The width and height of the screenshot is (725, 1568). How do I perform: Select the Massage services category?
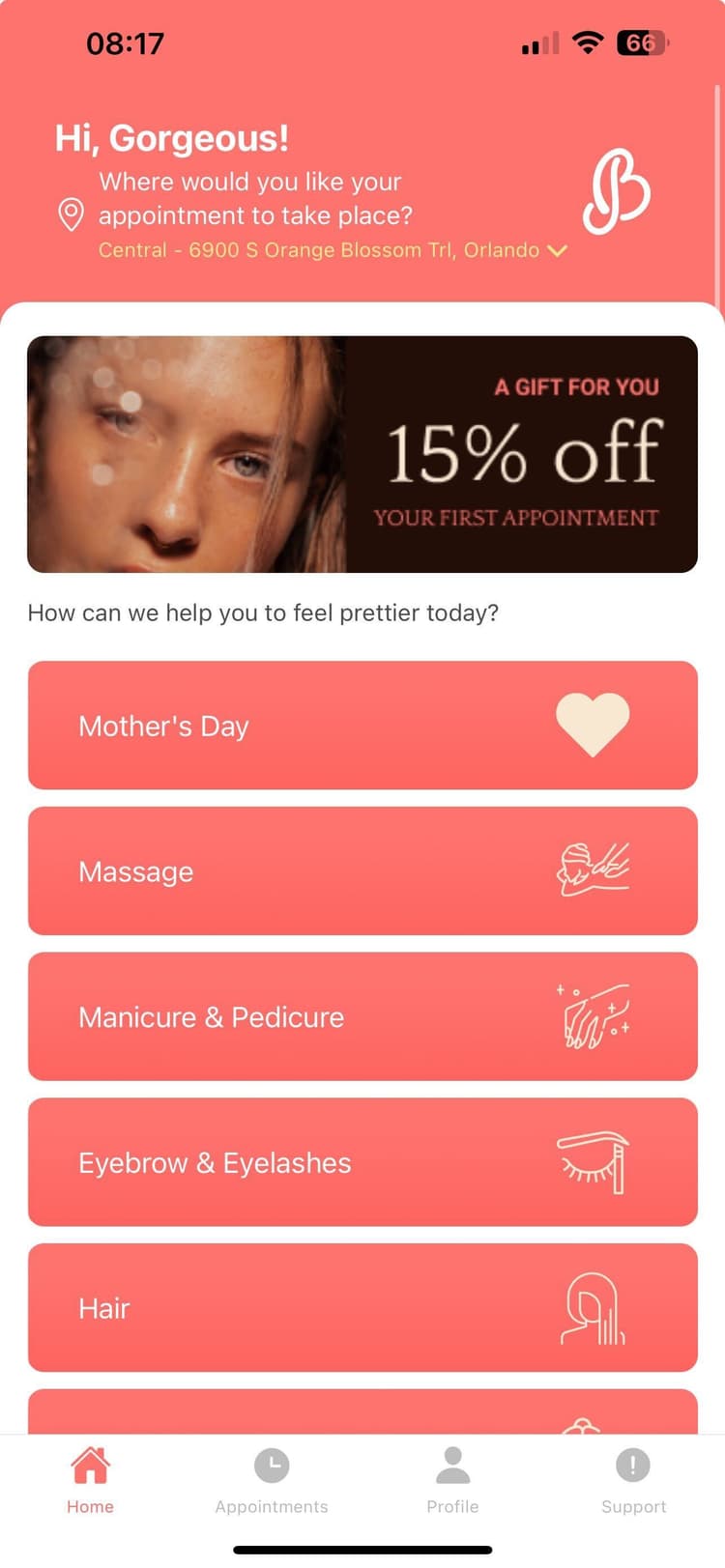[362, 871]
